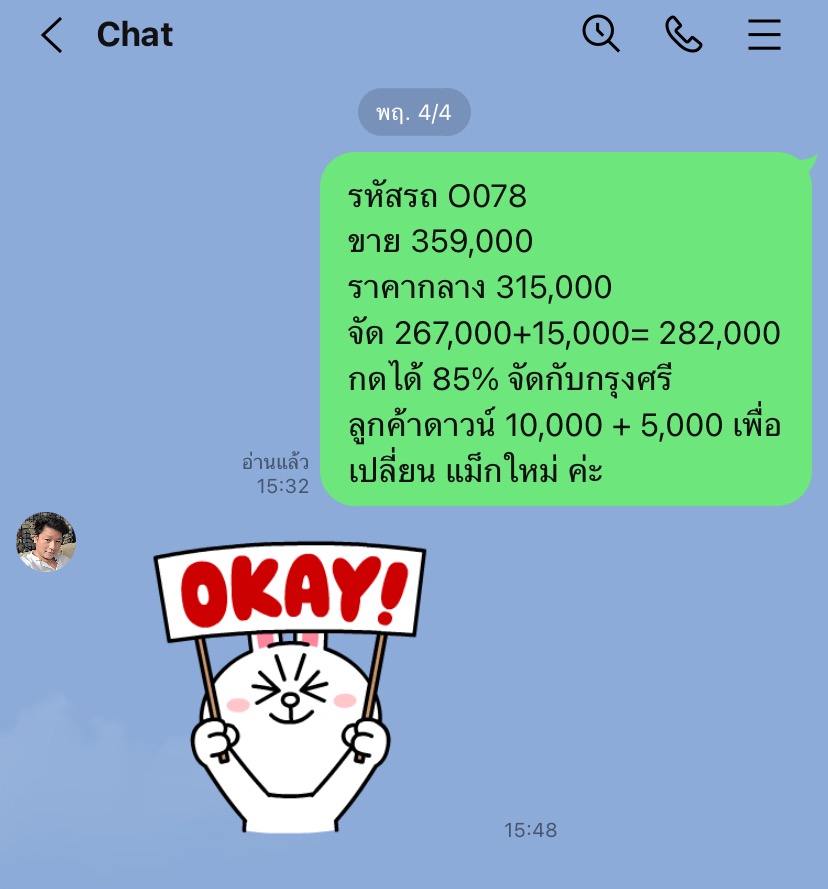Viewport: 828px width, 889px height.
Task: Go back from the Chat screen
Action: 51,36
